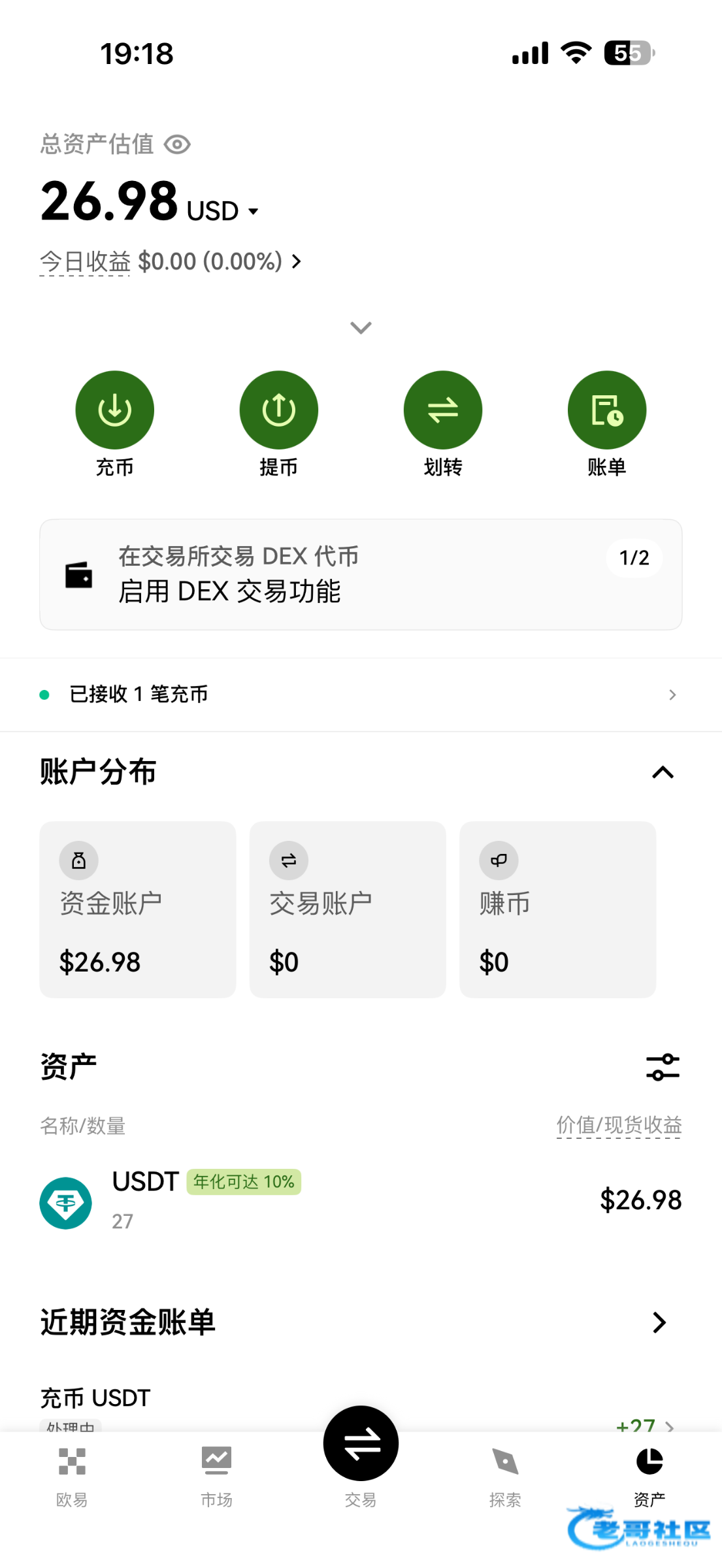This screenshot has height=1568, width=722.
Task: View the 已接收 1 笔充币 notice
Action: click(x=361, y=694)
